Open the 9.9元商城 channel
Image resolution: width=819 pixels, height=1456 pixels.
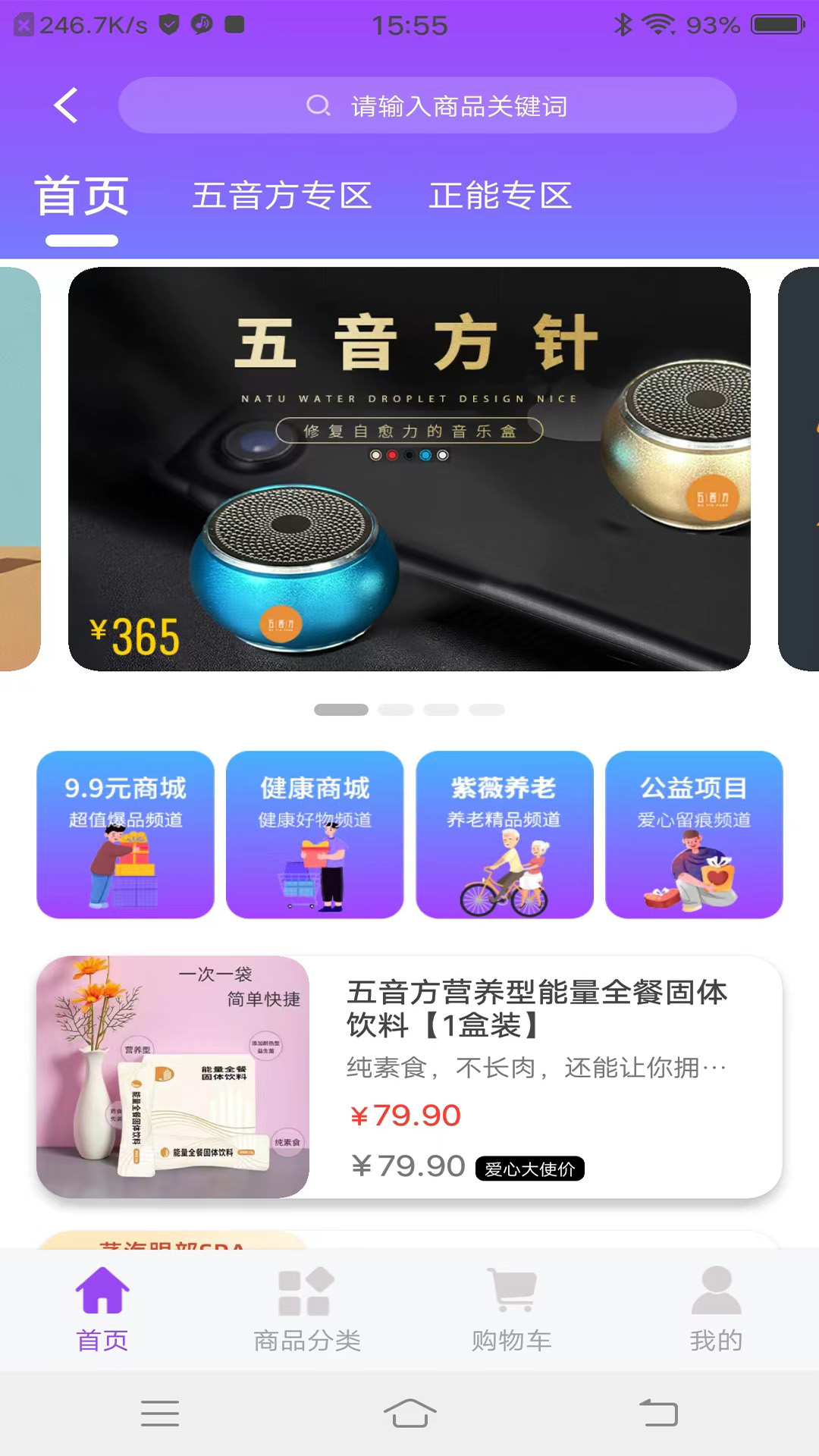(125, 834)
